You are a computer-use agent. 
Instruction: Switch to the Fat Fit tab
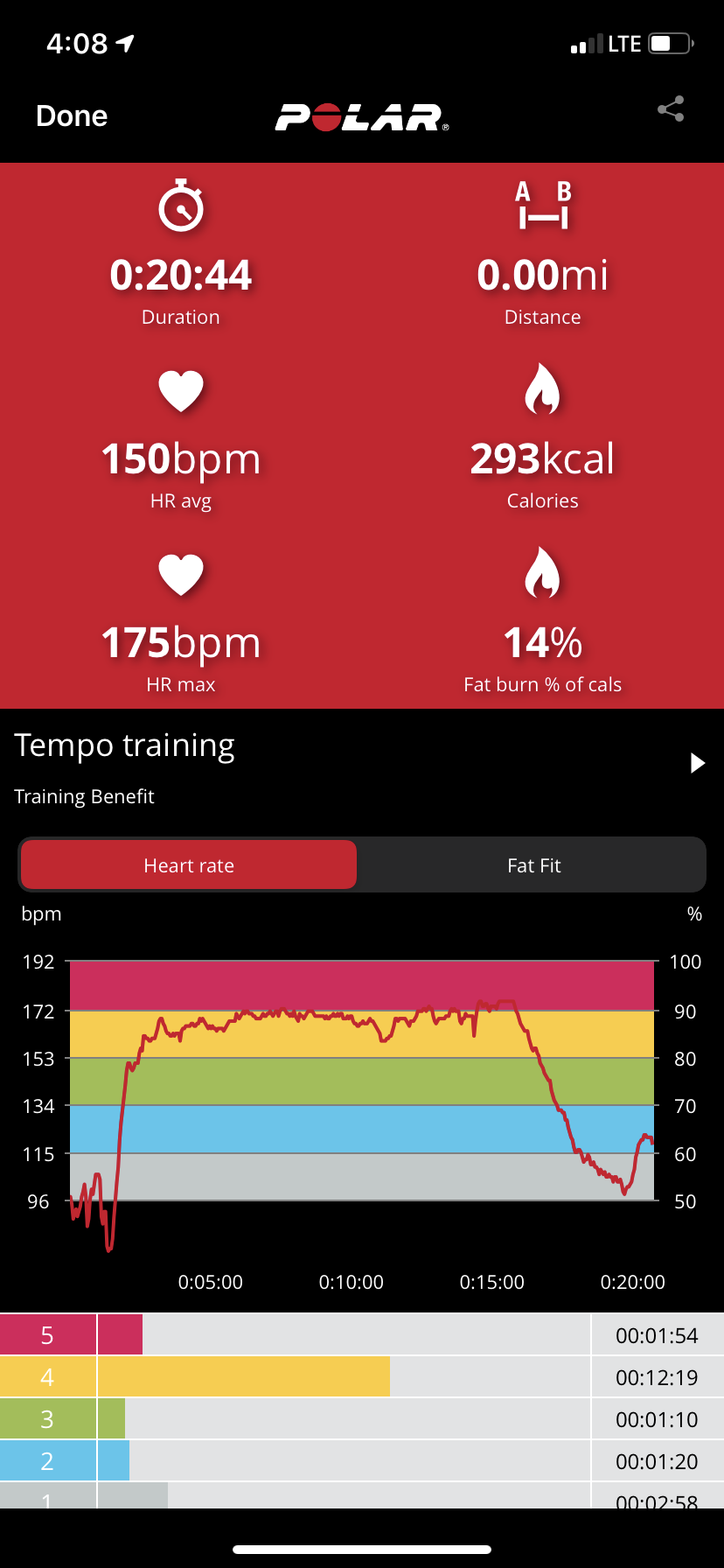click(533, 865)
